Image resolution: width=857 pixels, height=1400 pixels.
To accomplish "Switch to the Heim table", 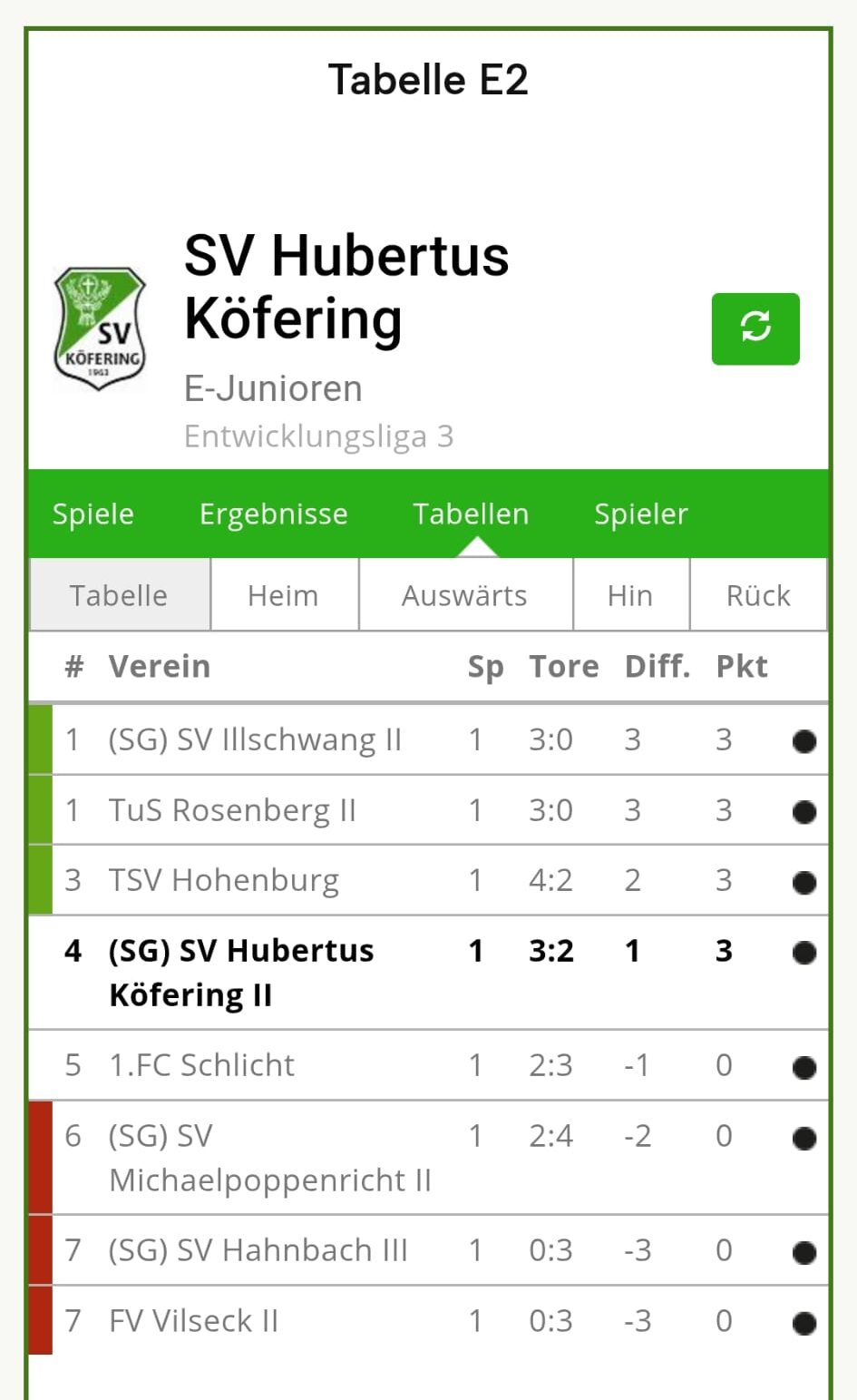I will click(x=283, y=595).
